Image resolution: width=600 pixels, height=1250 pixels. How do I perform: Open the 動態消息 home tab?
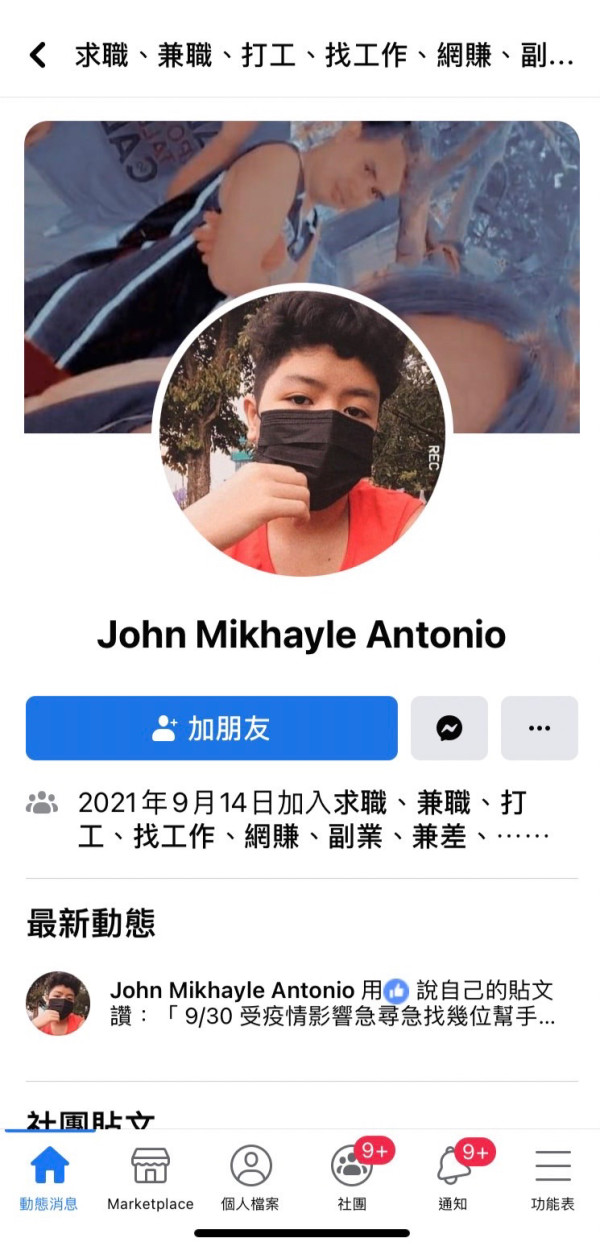click(49, 1178)
